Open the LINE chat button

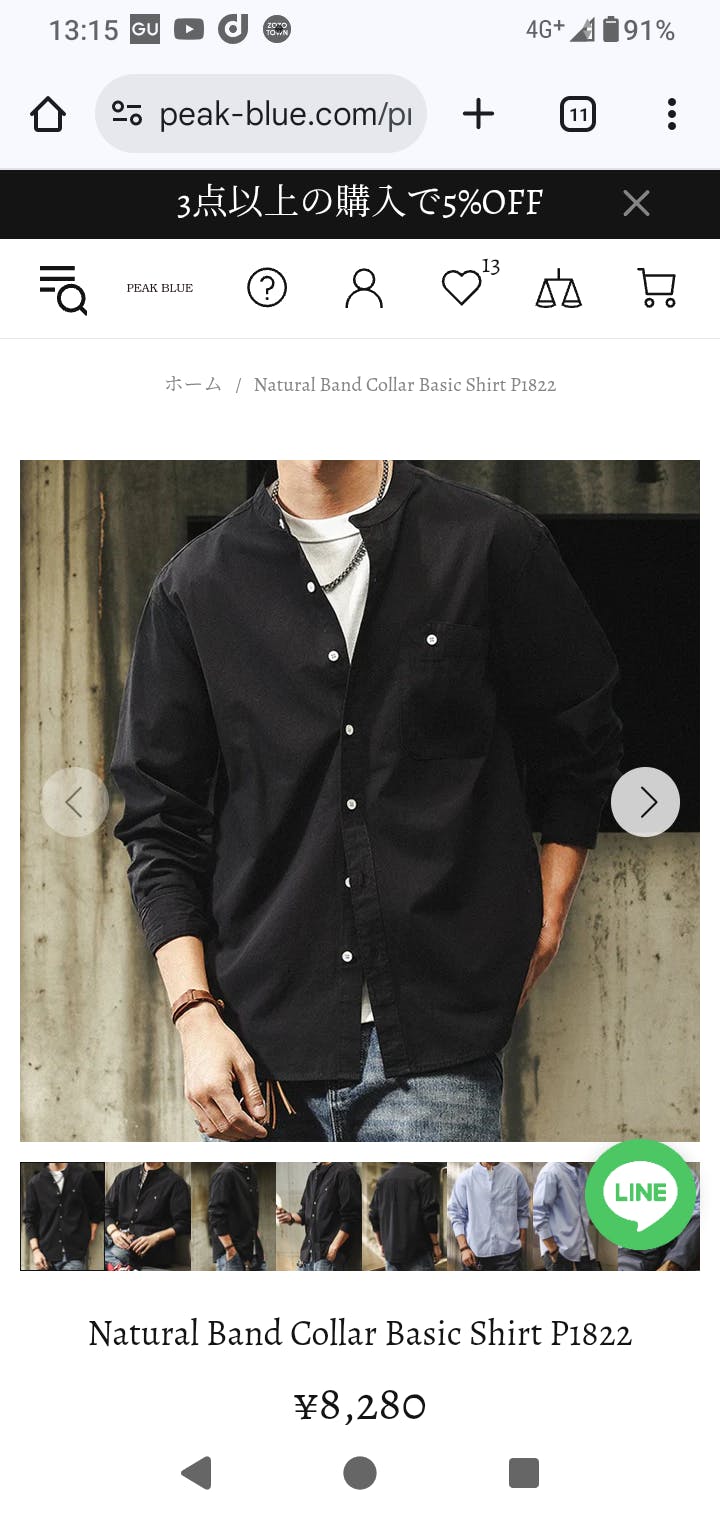tap(640, 1194)
